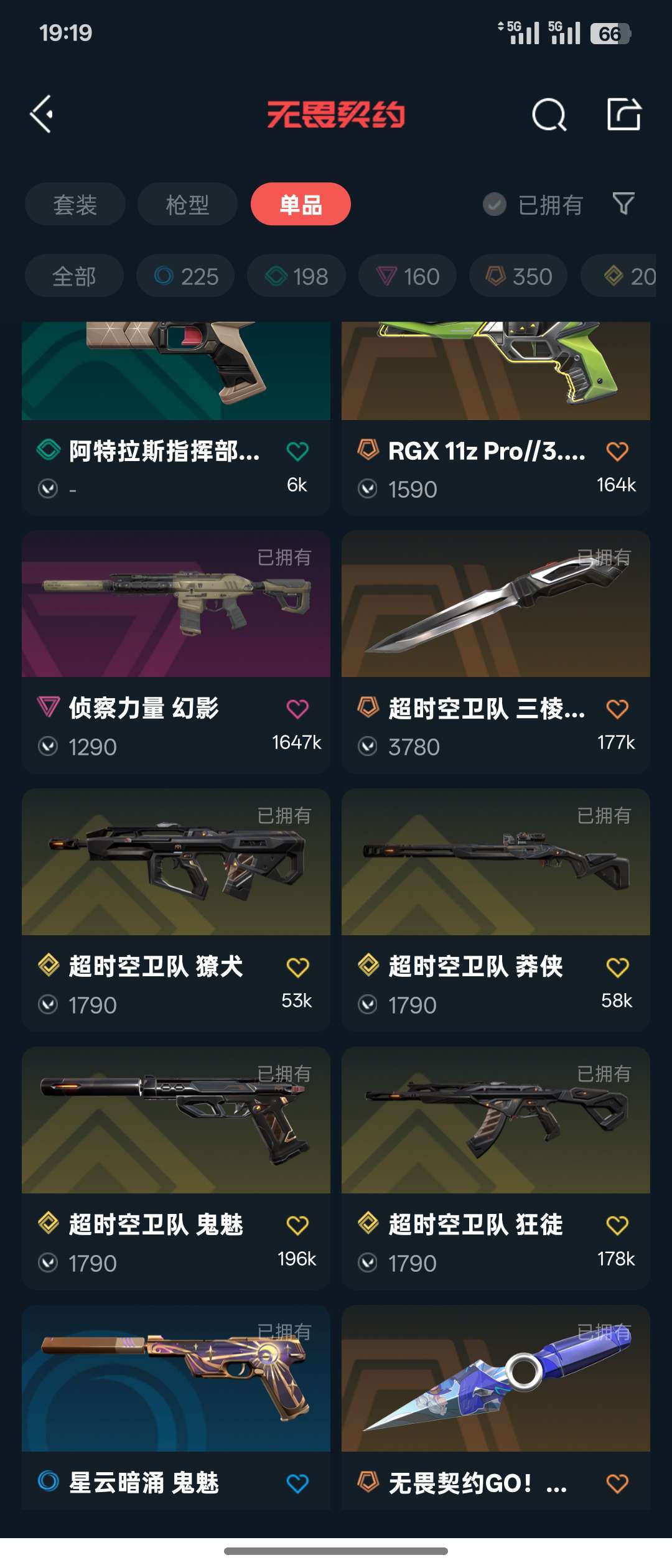This screenshot has height=1568, width=672.
Task: Select the 单品 tab
Action: (301, 204)
